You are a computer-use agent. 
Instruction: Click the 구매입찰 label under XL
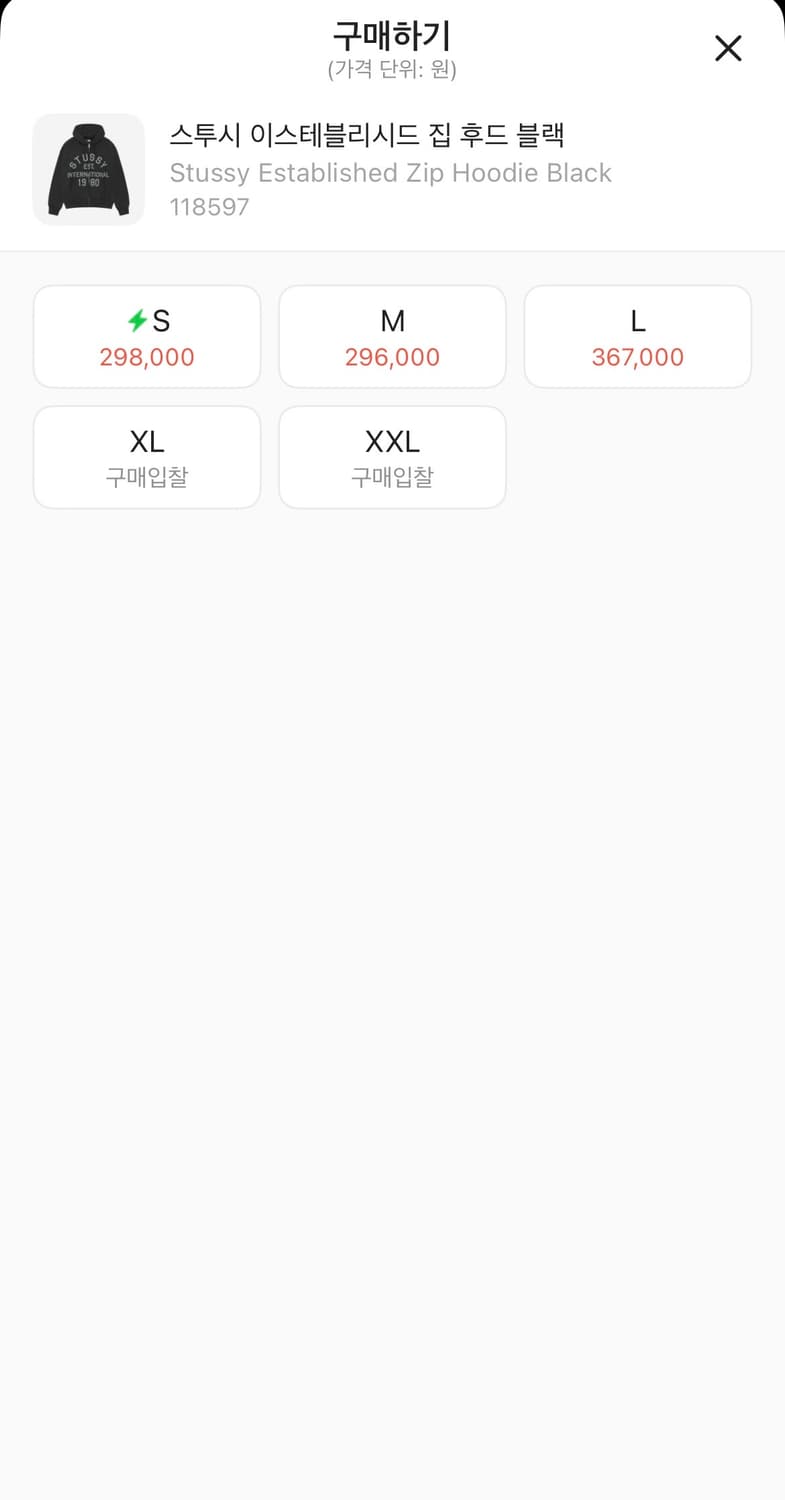coord(146,478)
